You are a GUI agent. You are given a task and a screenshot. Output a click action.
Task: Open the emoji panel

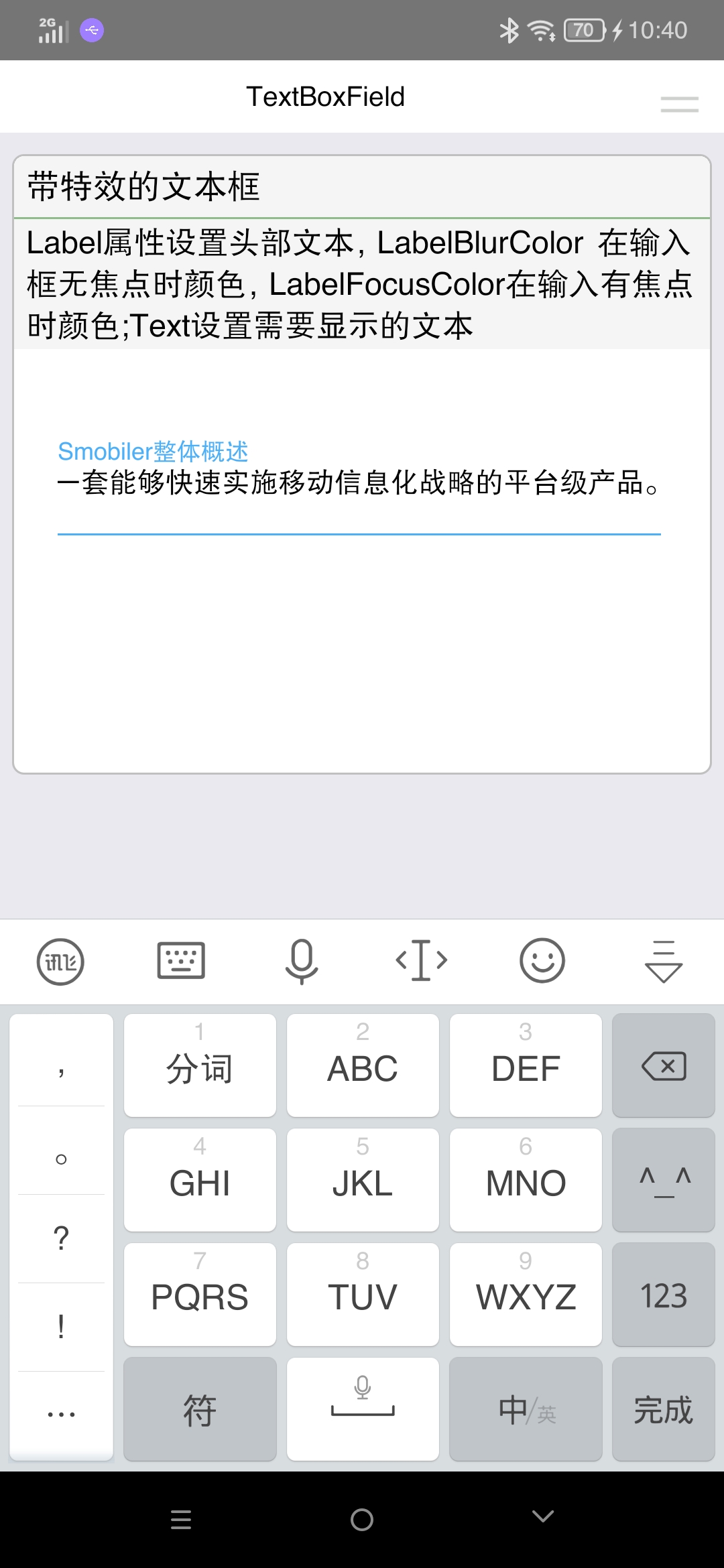coord(542,960)
